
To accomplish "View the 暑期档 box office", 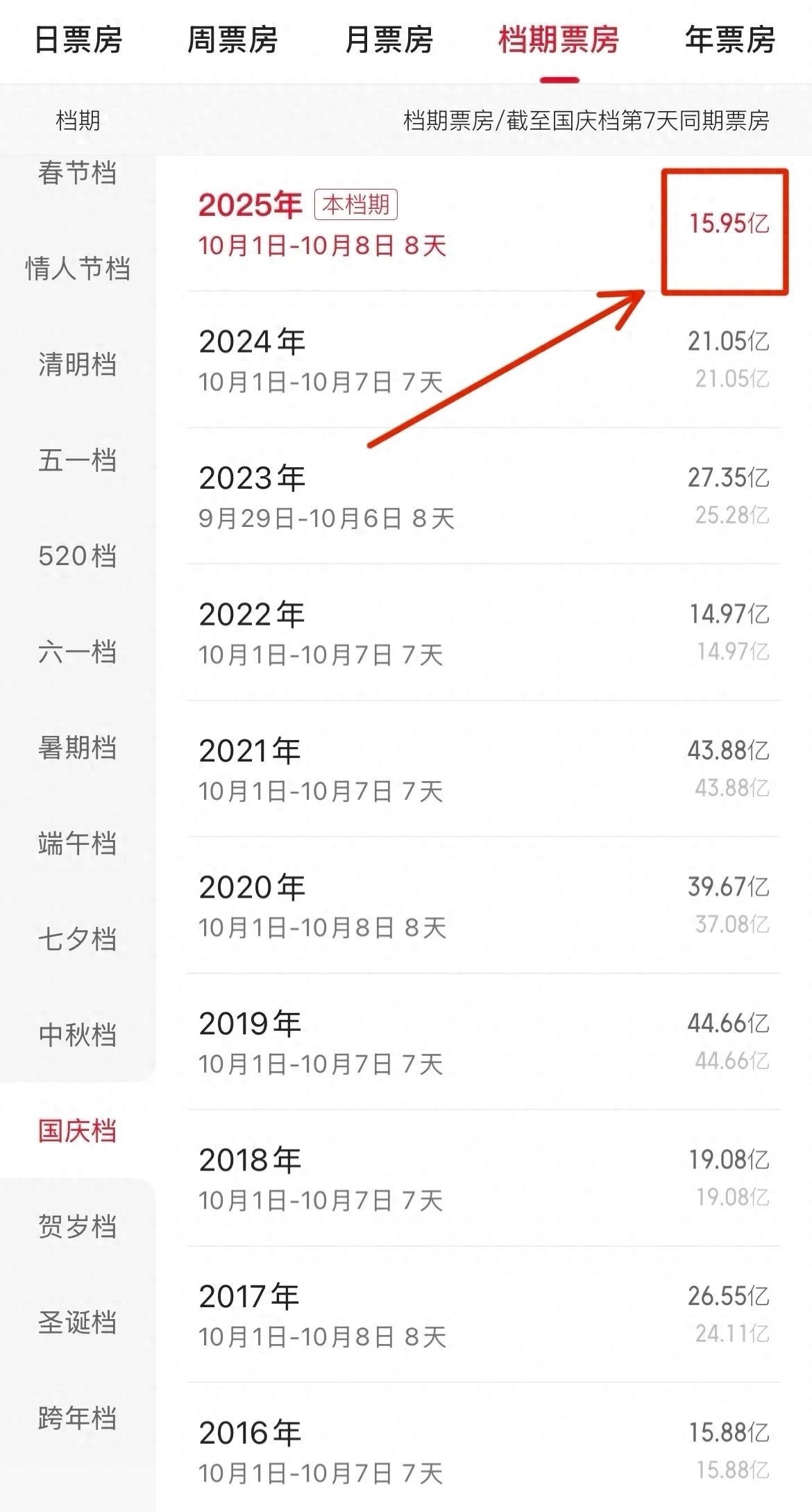I will pos(78,748).
